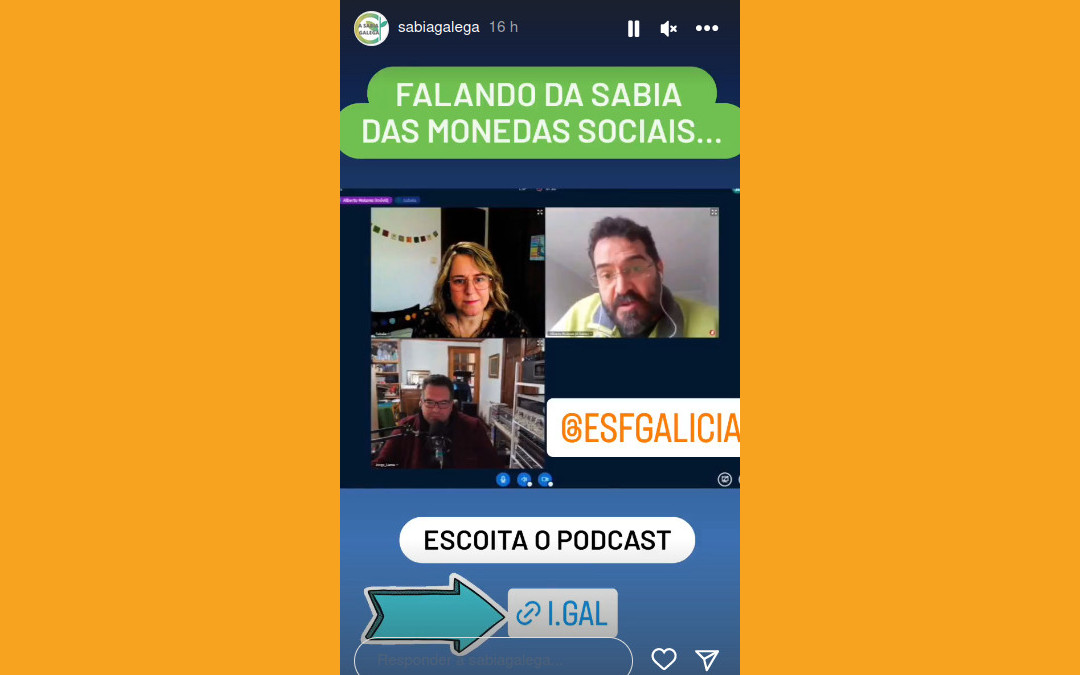This screenshot has width=1080, height=675.
Task: Like this story with the heart
Action: point(664,659)
